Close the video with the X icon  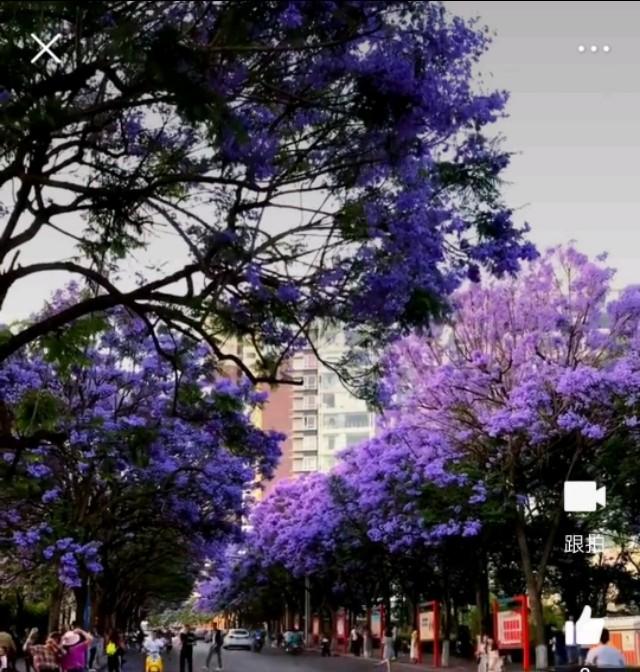[46, 48]
